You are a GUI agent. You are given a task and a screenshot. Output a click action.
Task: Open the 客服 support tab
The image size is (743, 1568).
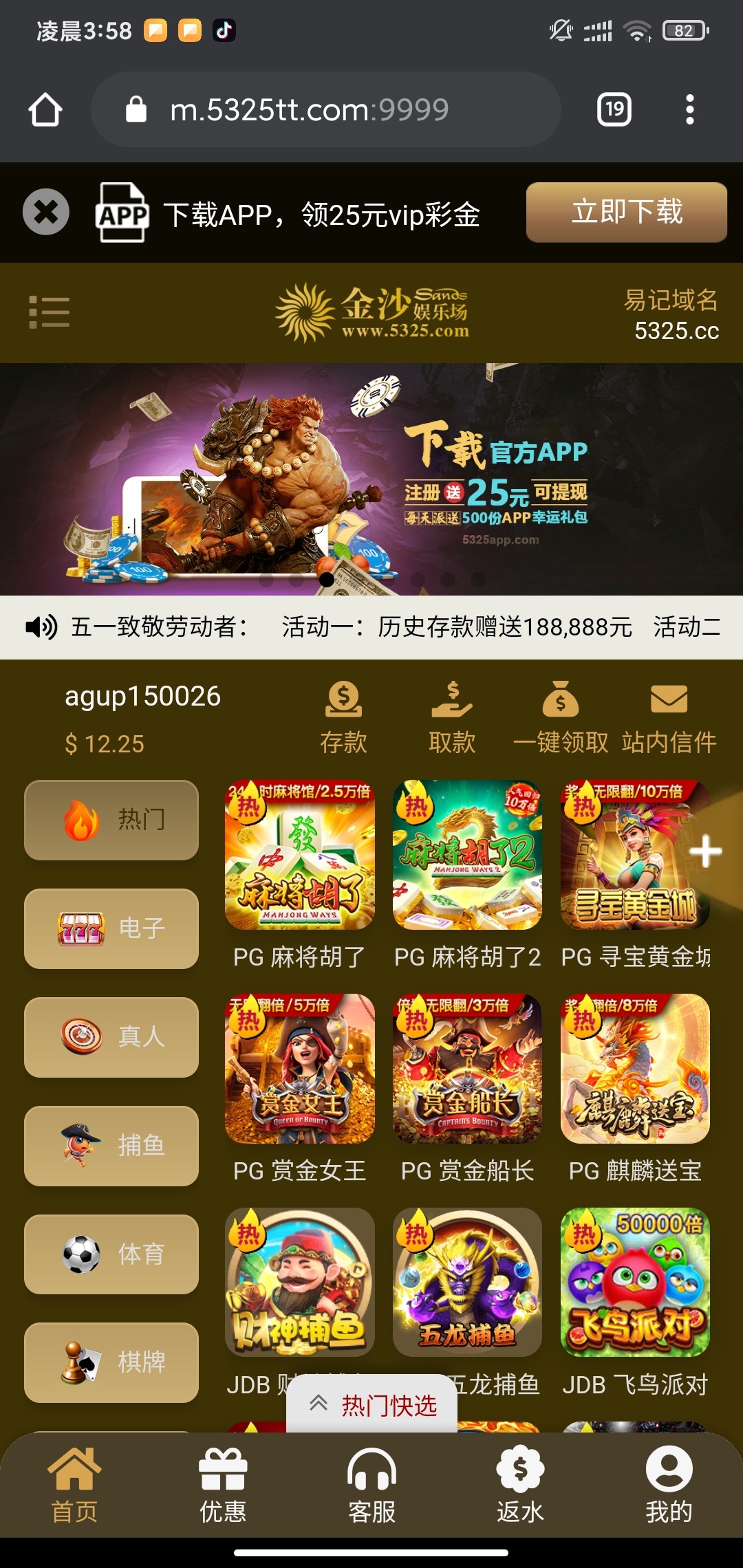coord(371,1485)
